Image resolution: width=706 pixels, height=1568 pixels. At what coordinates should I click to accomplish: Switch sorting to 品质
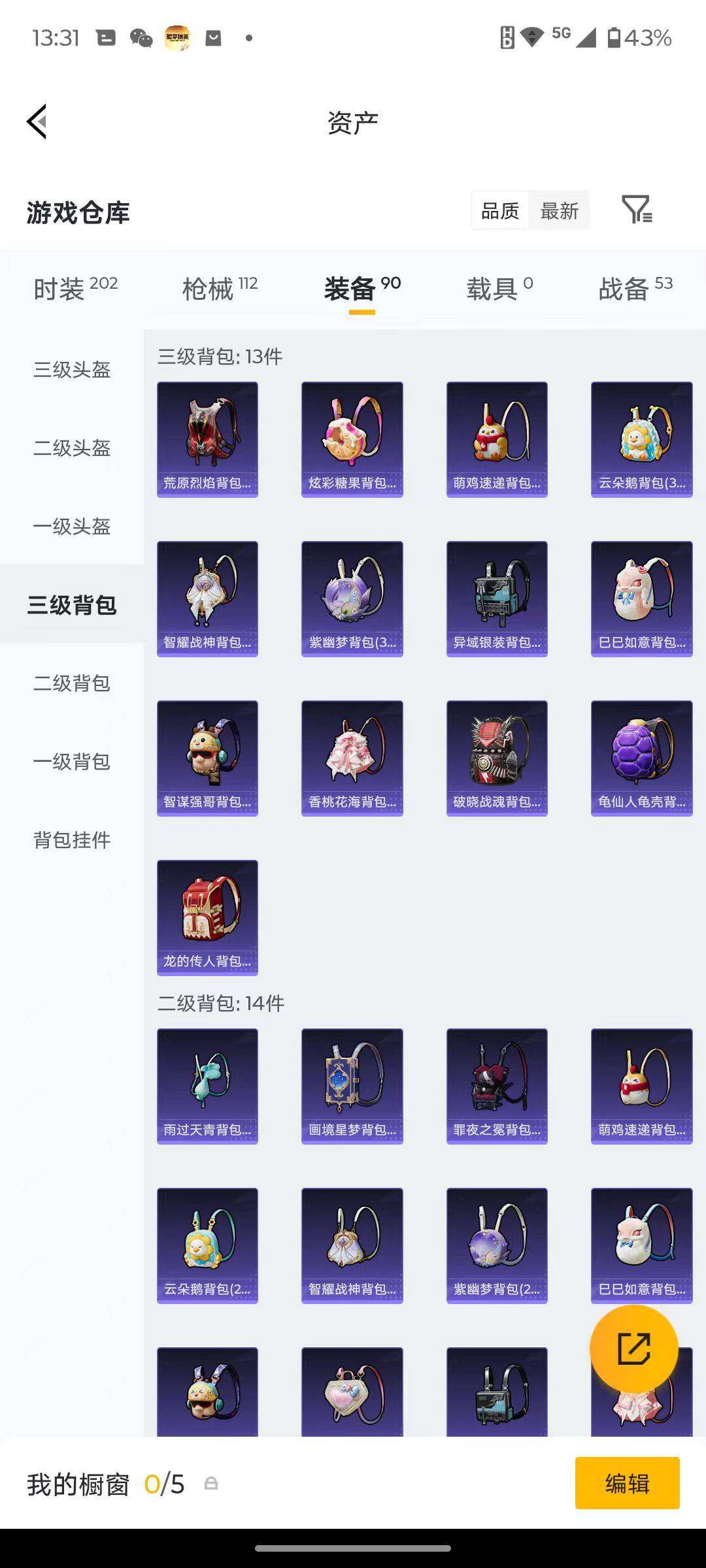click(500, 210)
